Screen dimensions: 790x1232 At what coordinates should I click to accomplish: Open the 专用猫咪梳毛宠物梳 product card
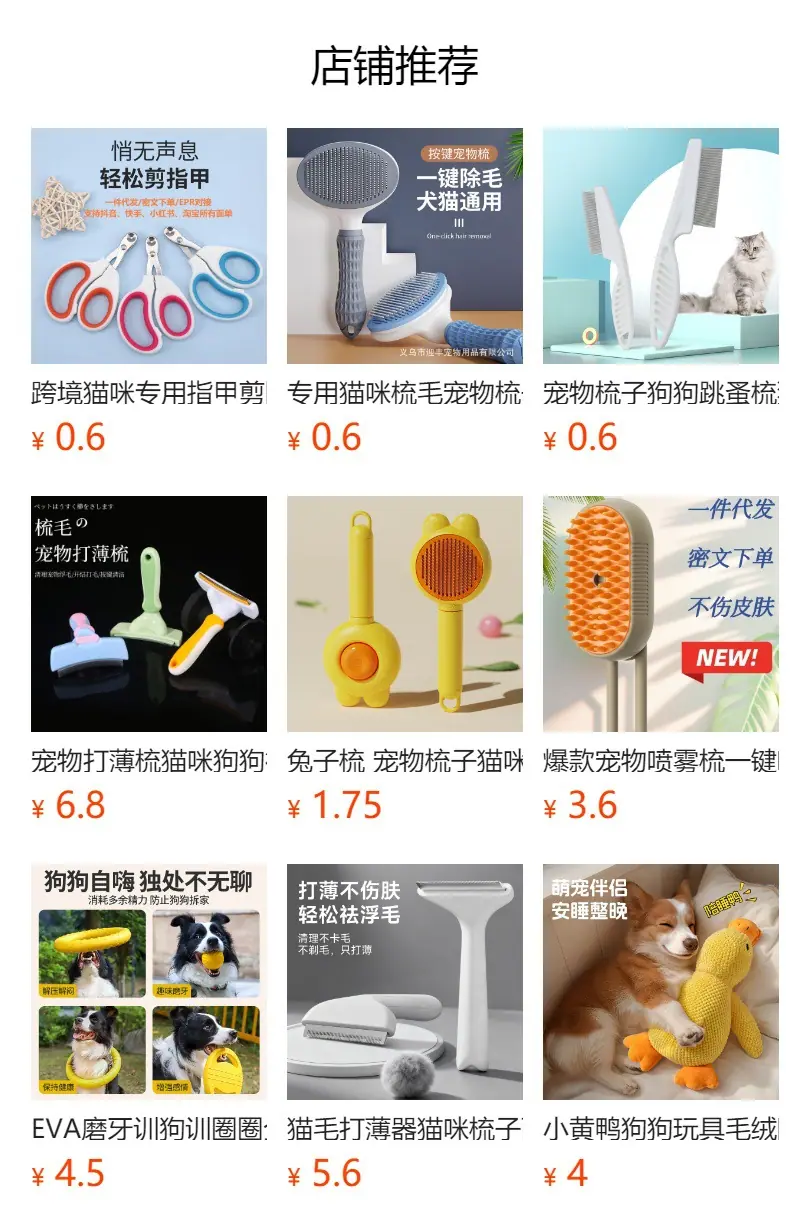click(405, 292)
